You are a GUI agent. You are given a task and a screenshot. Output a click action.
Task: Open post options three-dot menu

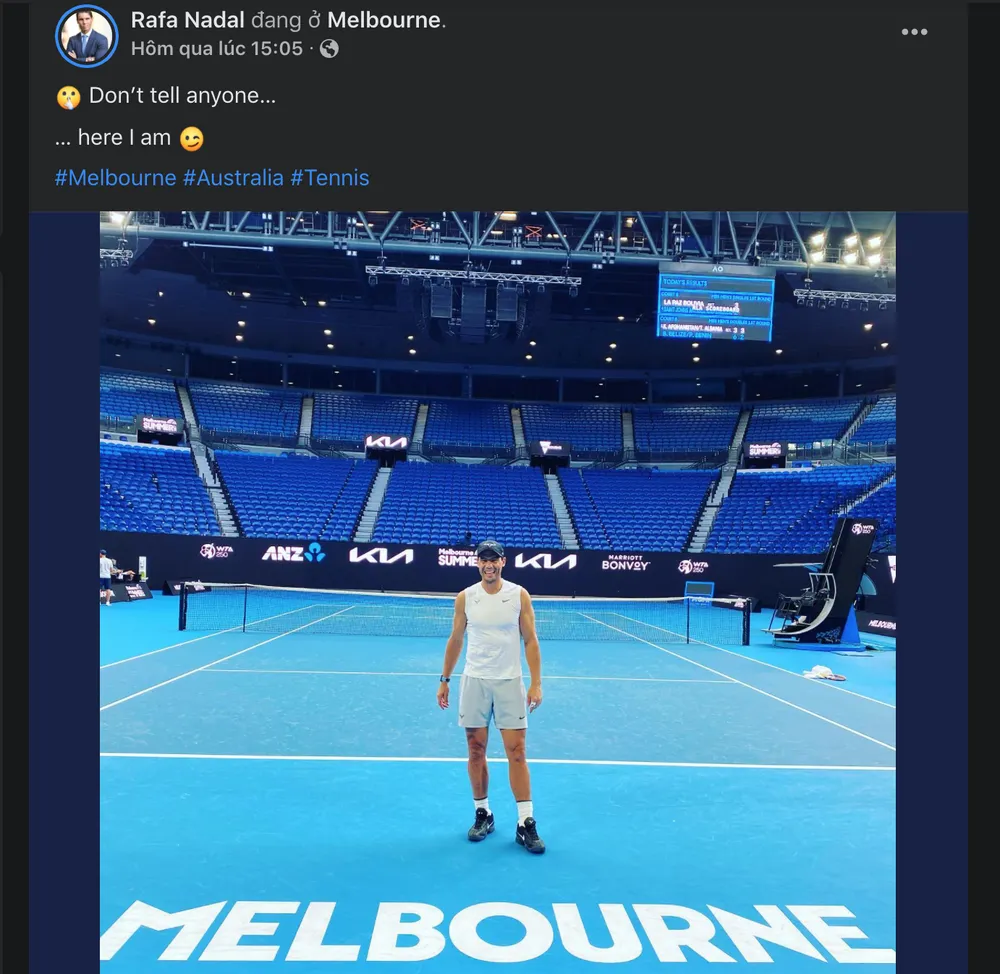pyautogui.click(x=914, y=32)
